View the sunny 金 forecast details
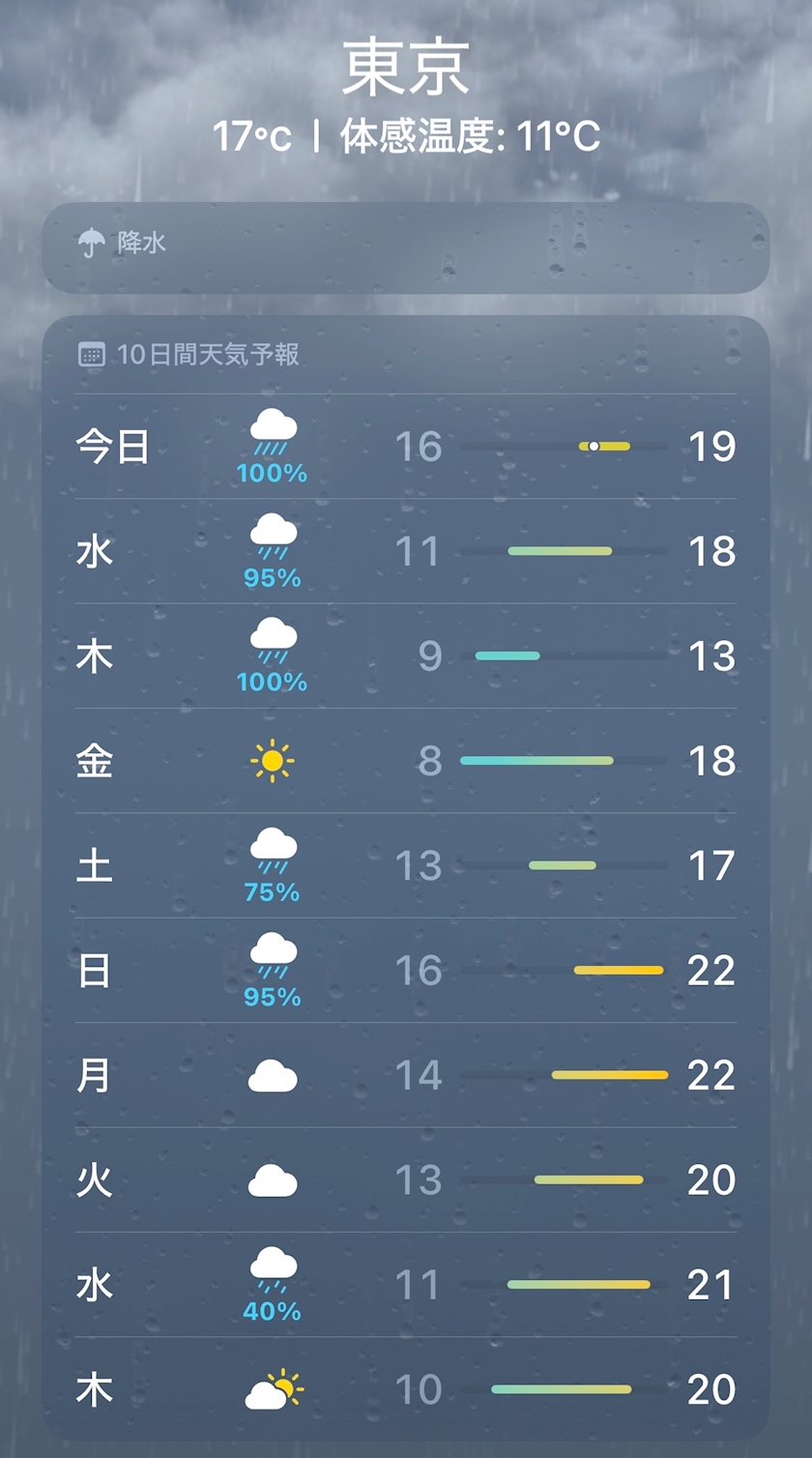 [406, 761]
